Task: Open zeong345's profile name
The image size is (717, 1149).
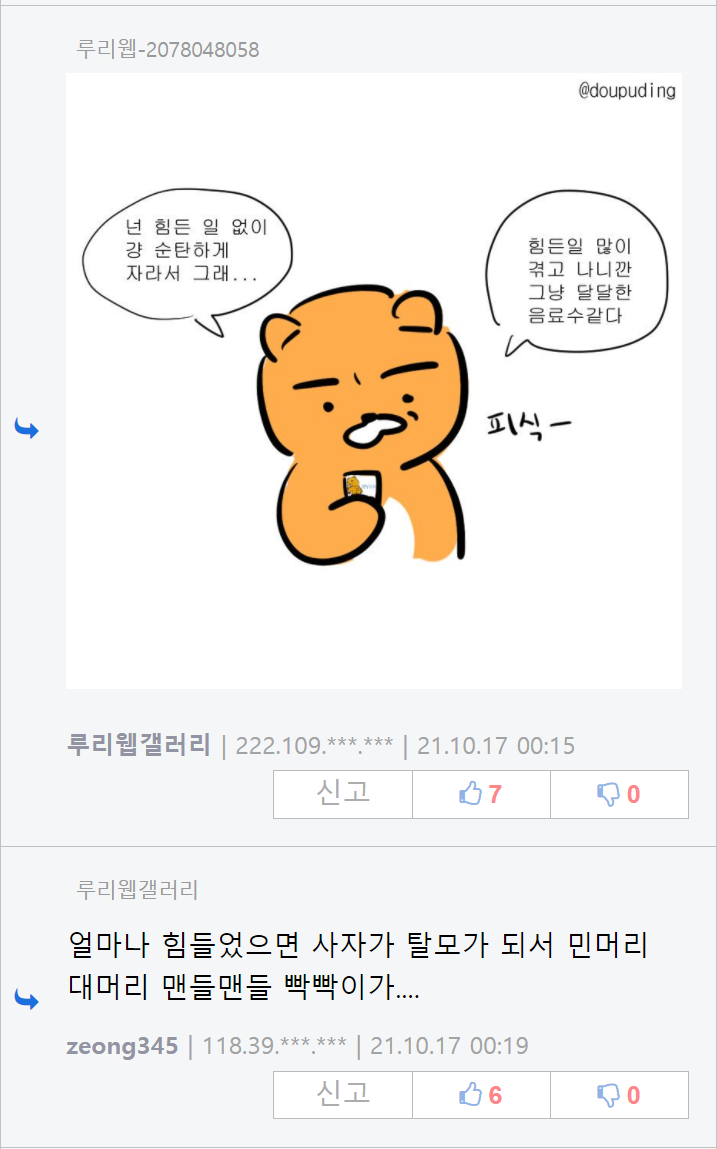Action: (122, 1046)
